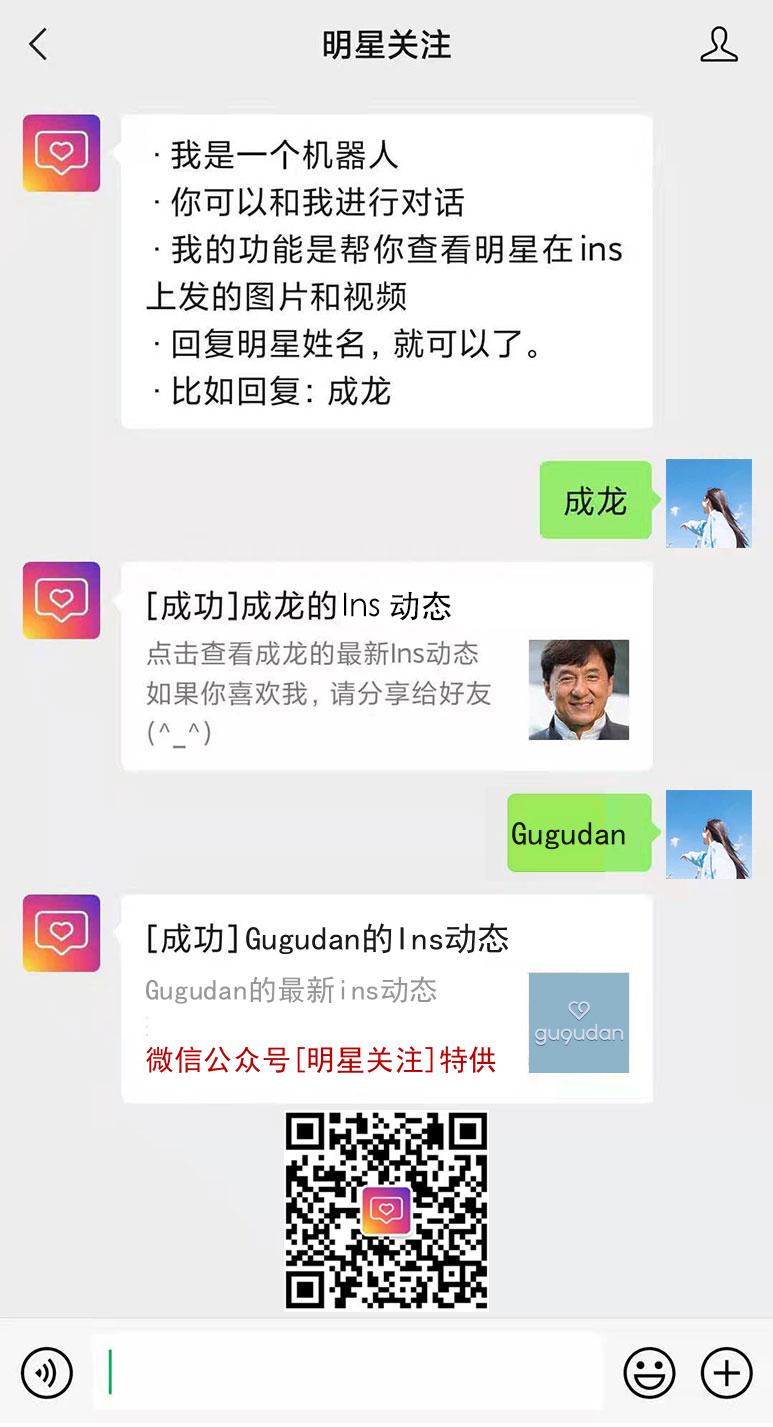
Task: Open the Gugudan的Ins动态 link card
Action: (x=387, y=999)
